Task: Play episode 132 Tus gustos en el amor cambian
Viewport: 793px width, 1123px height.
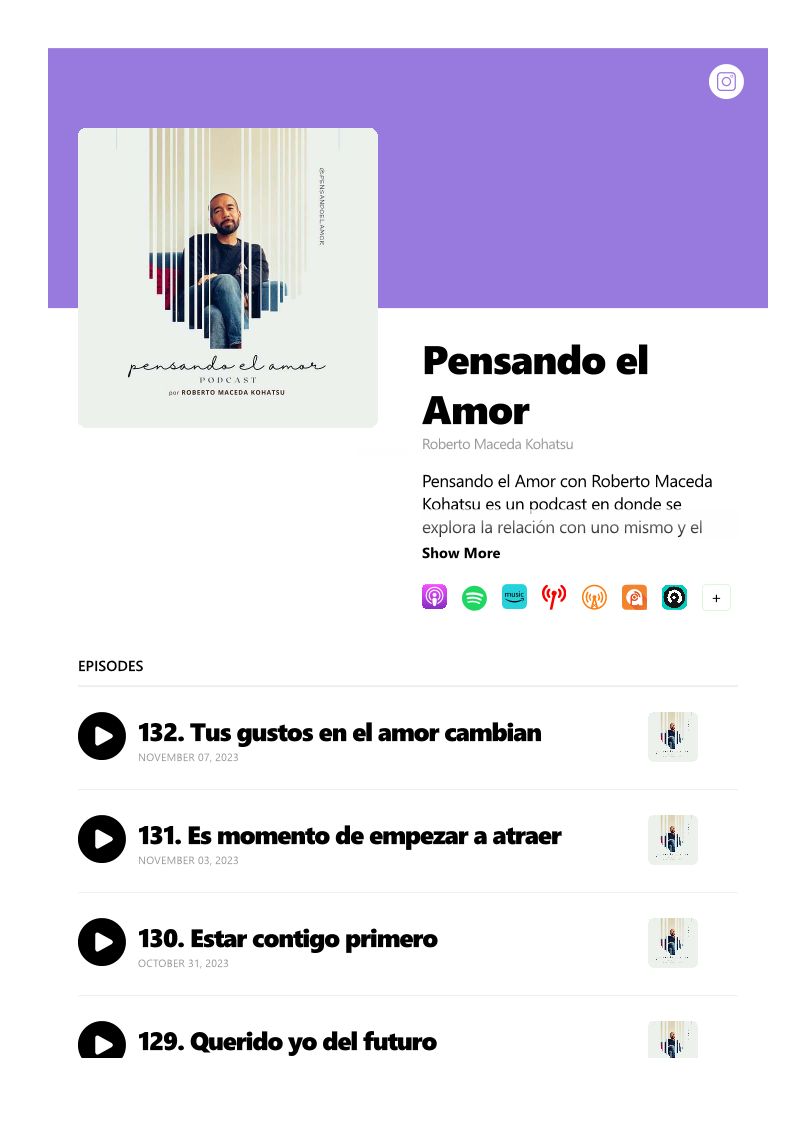Action: click(102, 736)
